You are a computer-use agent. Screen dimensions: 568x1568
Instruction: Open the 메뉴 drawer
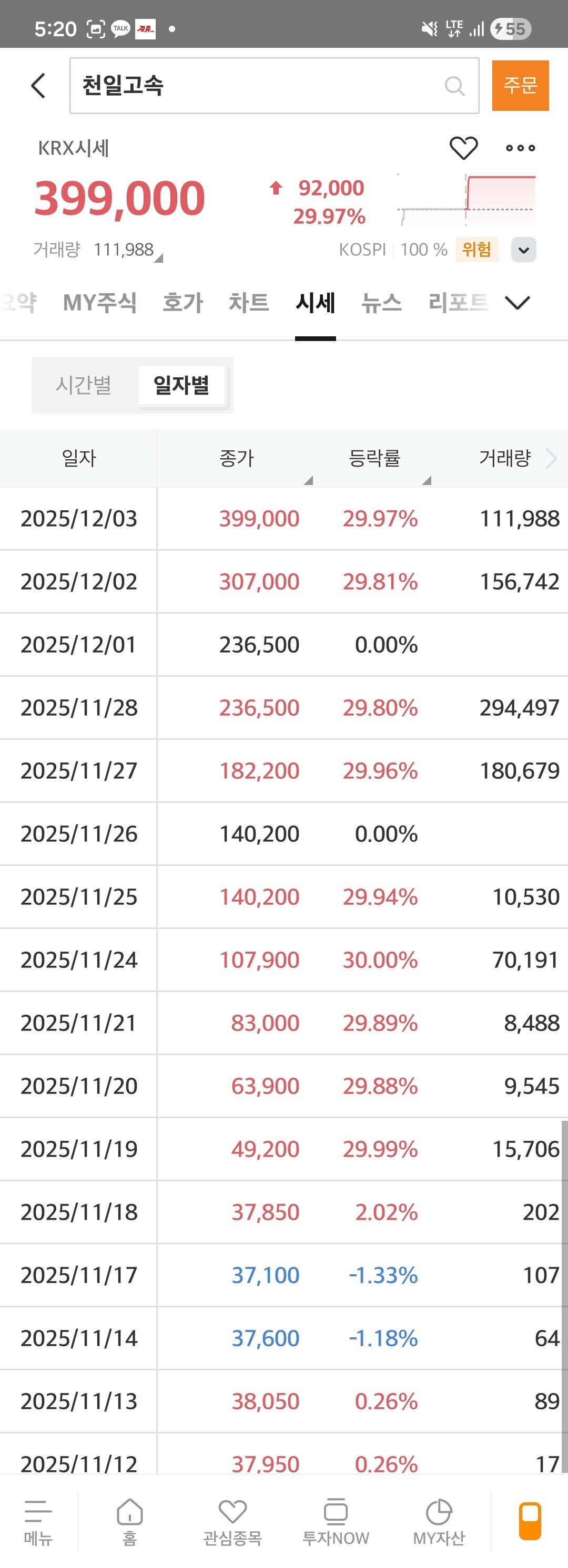38,1521
